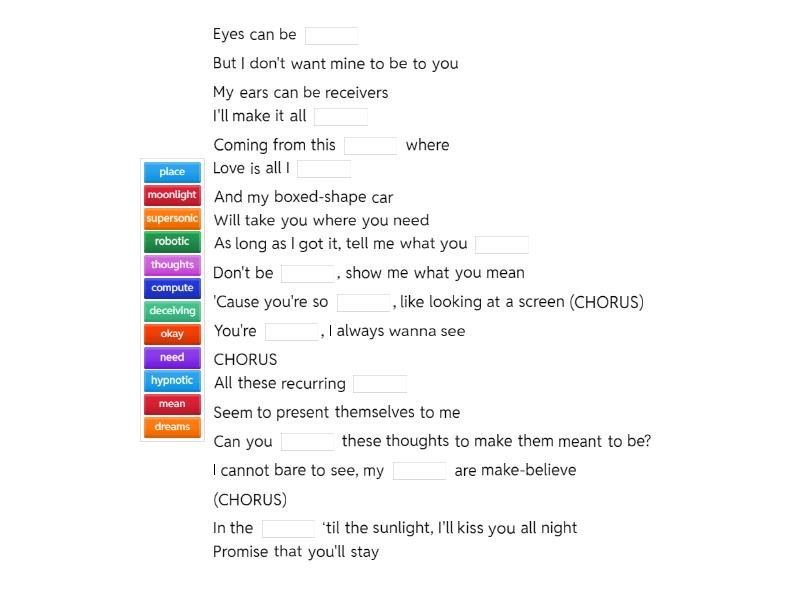The width and height of the screenshot is (800, 600).
Task: Select the blank after 'In the'
Action: pos(288,529)
